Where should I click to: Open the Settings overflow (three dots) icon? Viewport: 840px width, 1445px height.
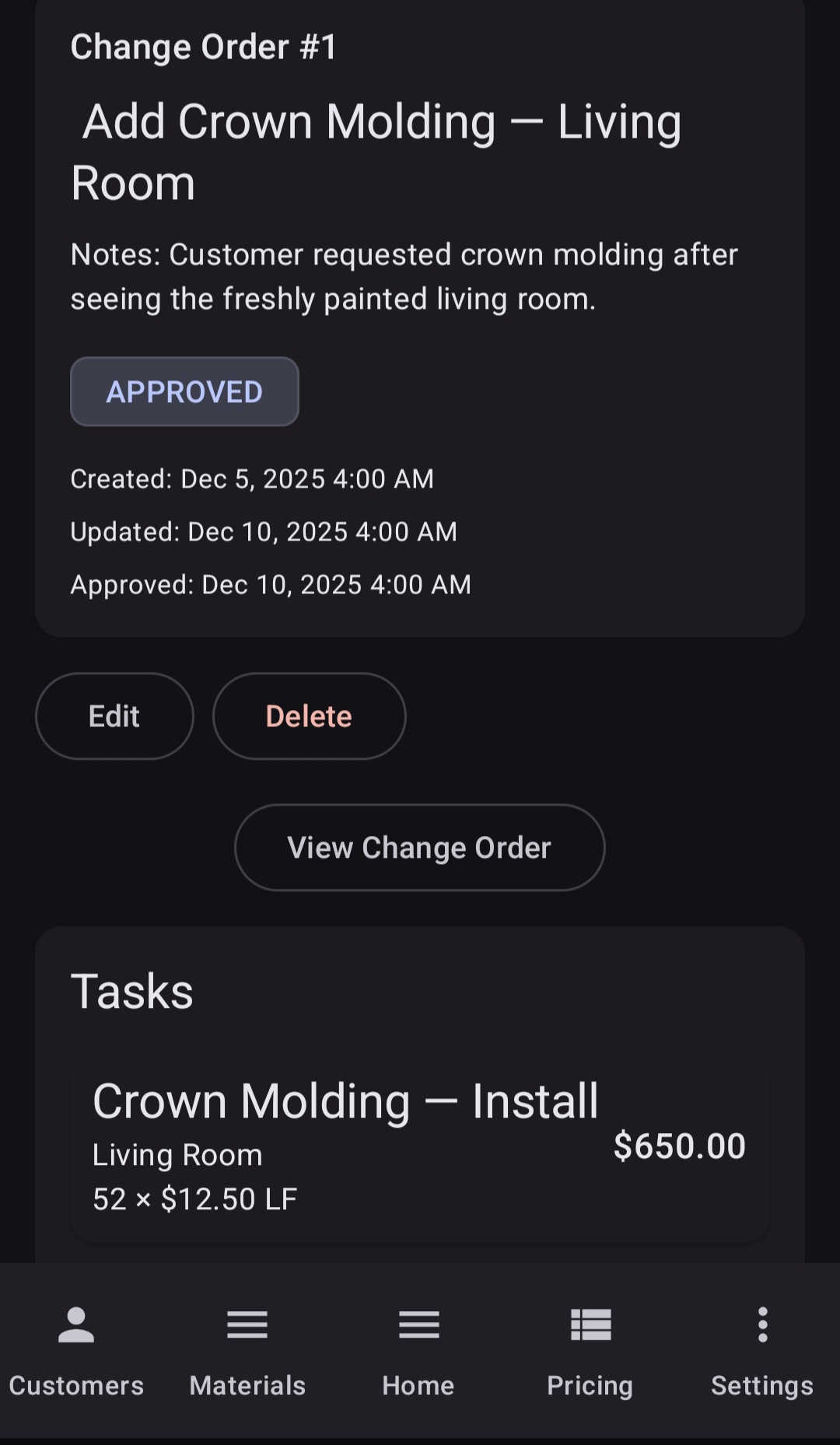tap(761, 1325)
